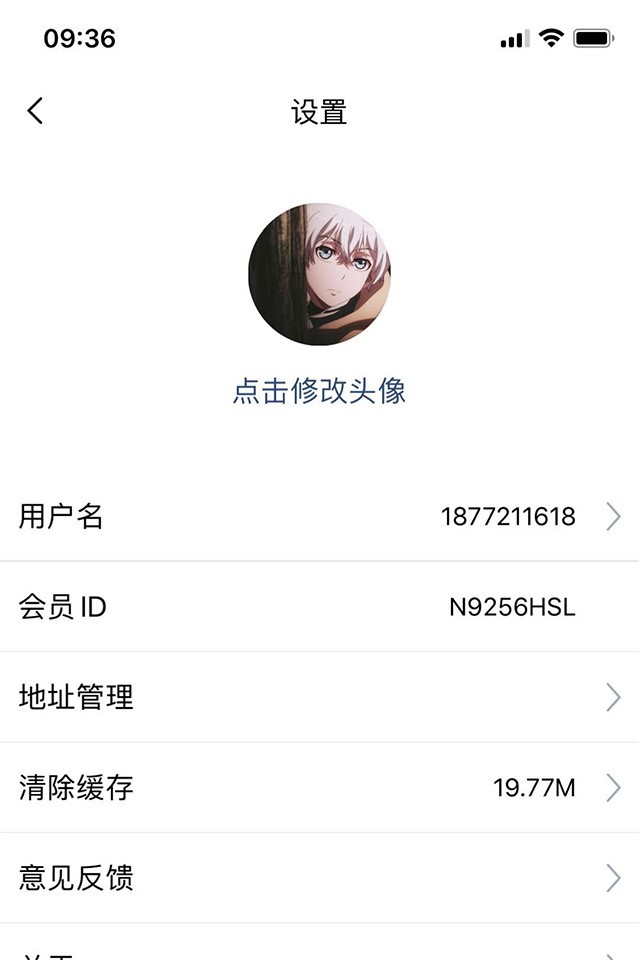The width and height of the screenshot is (640, 960).
Task: Go back from the 设置 page
Action: [x=36, y=111]
